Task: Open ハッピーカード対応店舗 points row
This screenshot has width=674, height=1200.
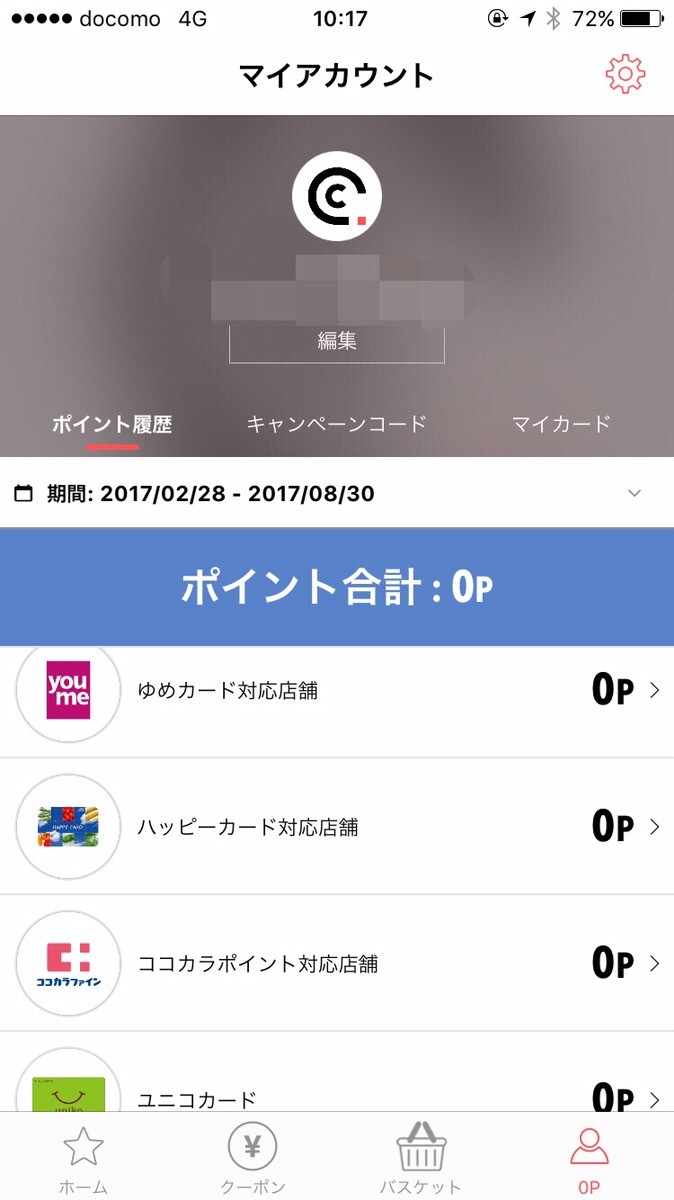Action: pyautogui.click(x=337, y=827)
